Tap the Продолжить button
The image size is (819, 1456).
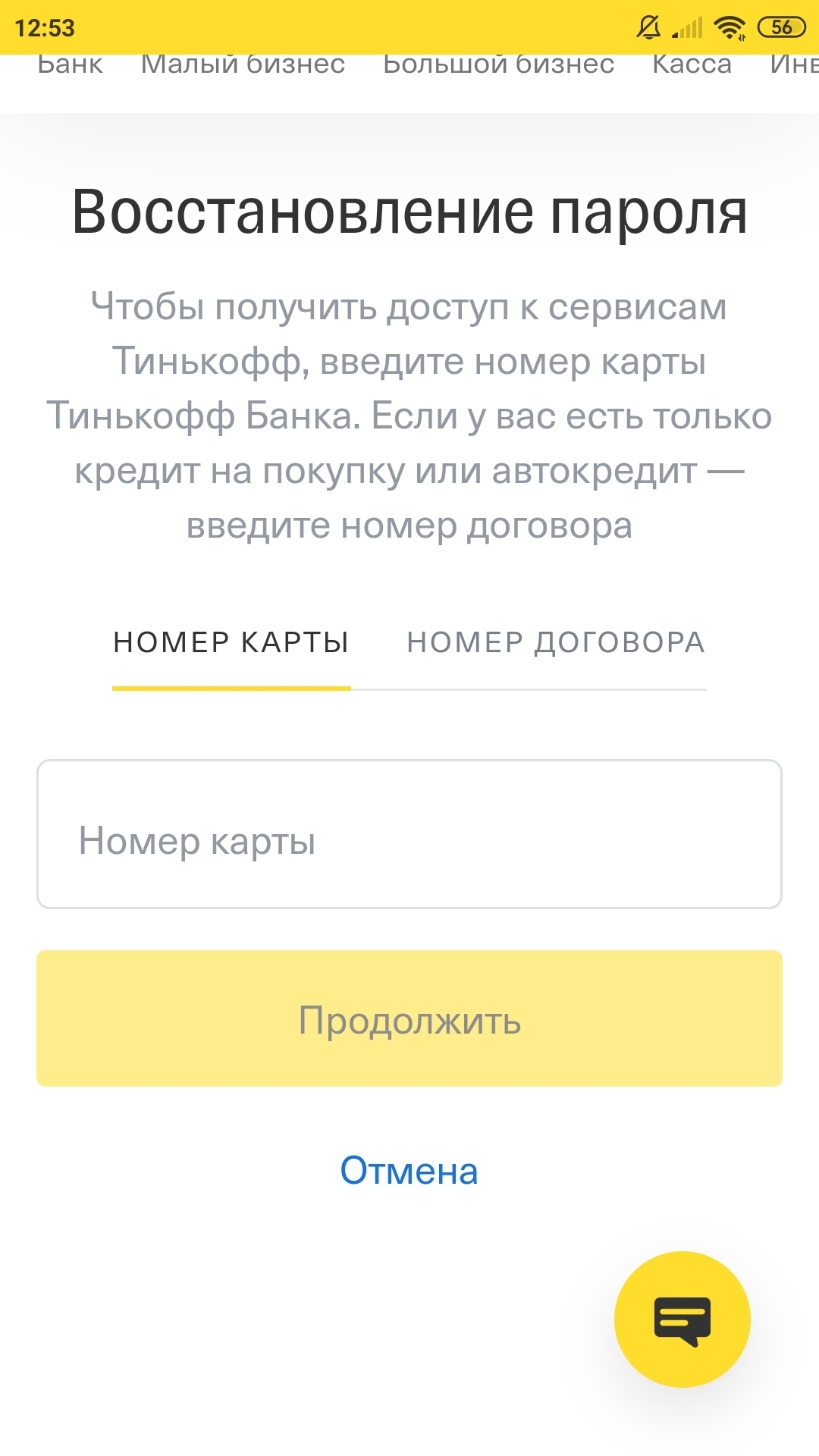click(409, 1018)
